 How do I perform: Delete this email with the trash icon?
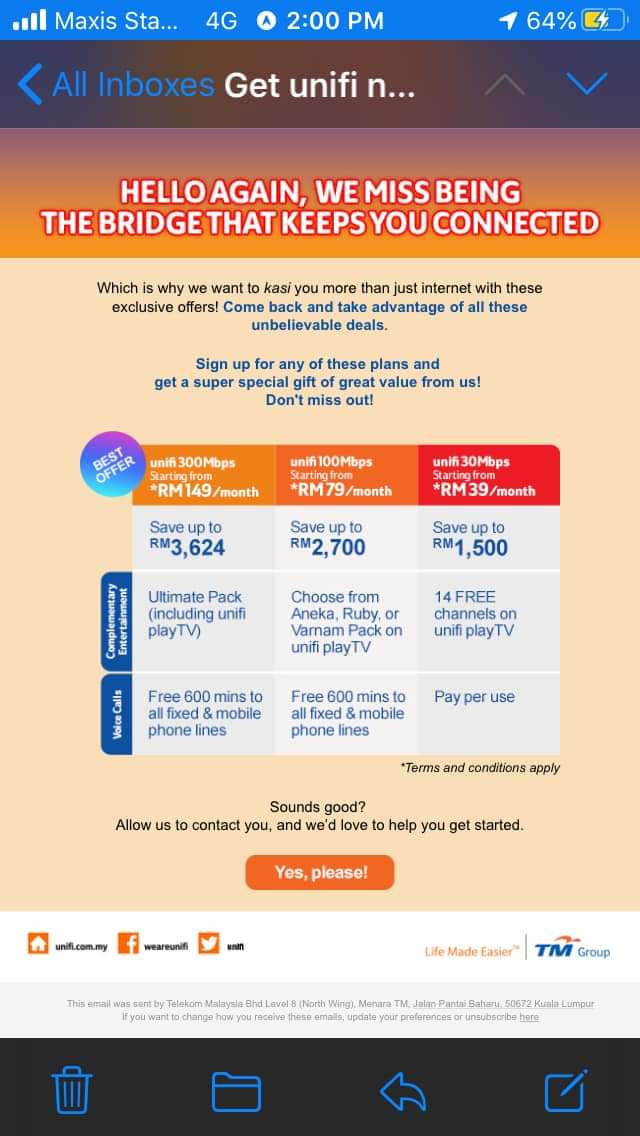click(72, 1090)
